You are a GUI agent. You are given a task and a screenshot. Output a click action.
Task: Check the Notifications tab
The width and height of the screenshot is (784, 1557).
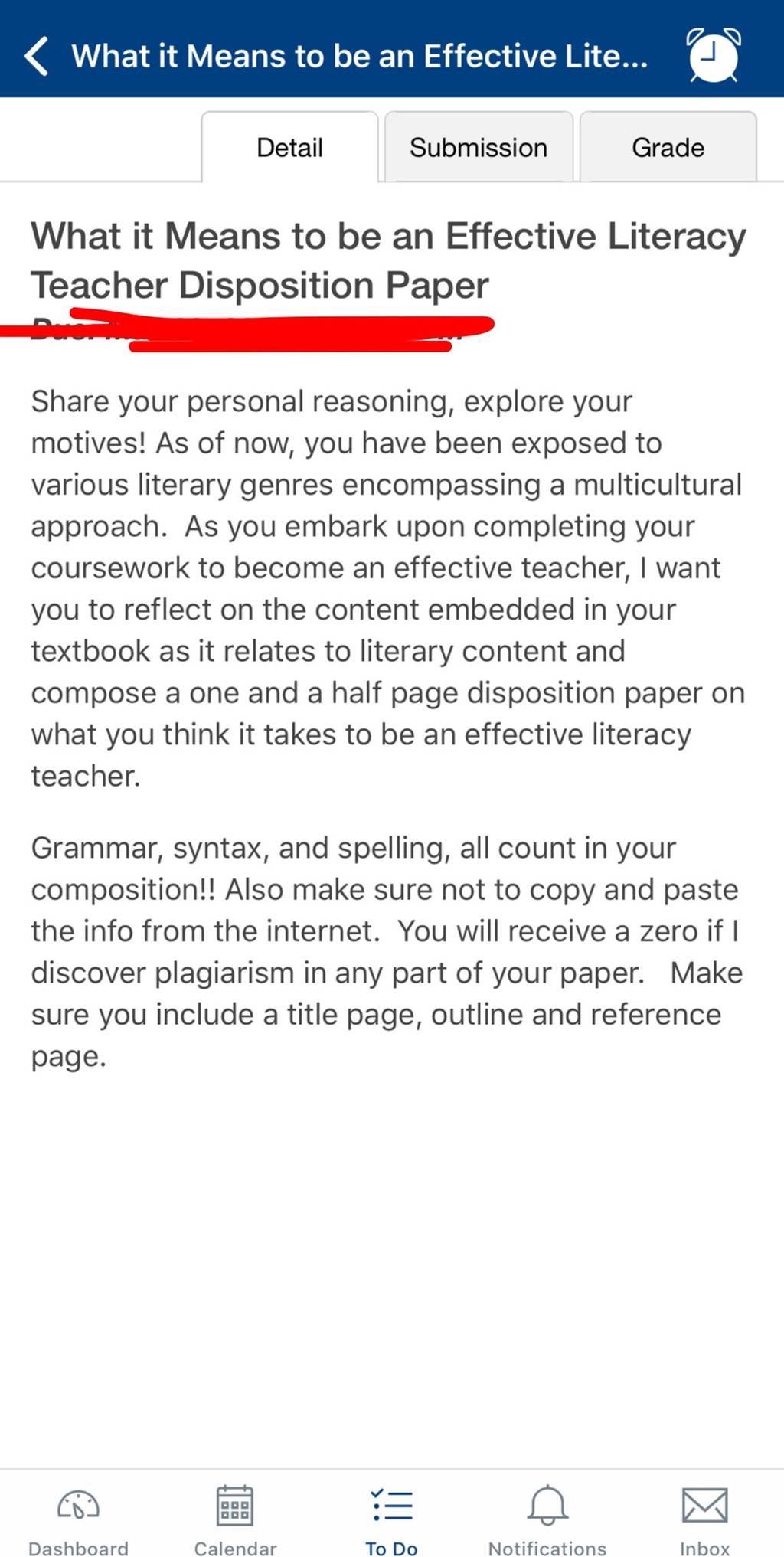pos(547,1519)
